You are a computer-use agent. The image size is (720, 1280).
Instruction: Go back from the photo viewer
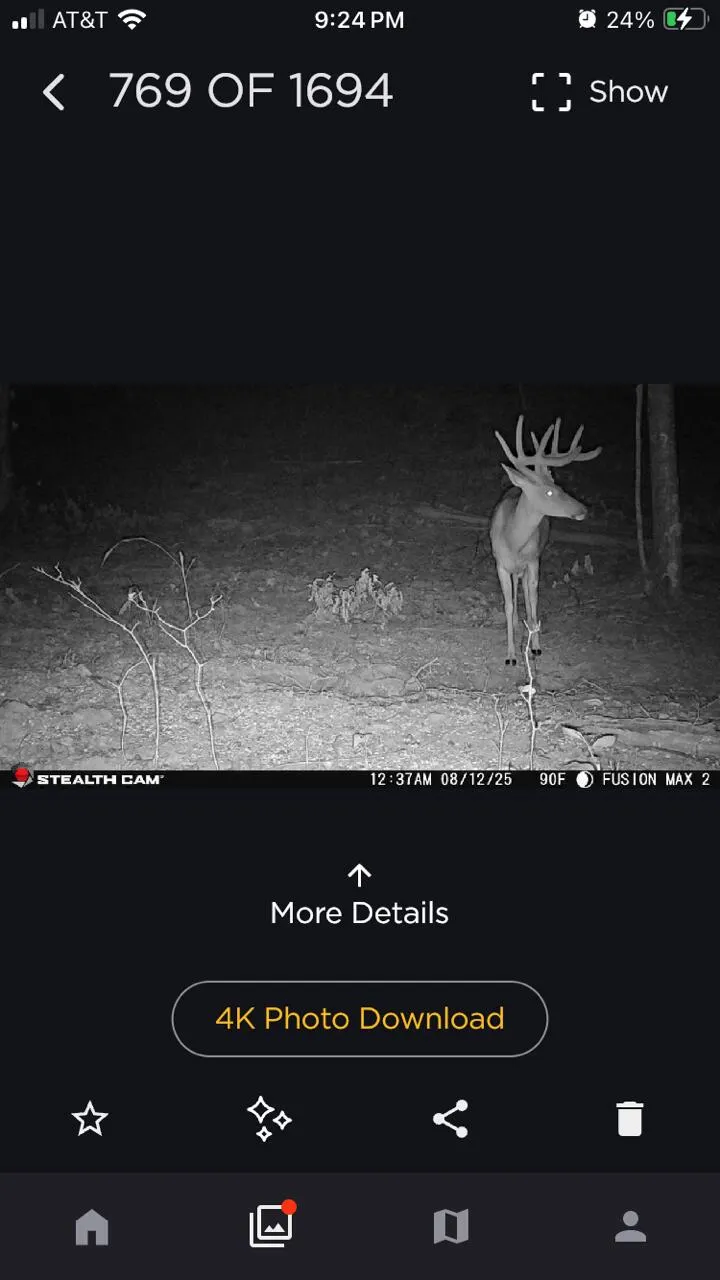tap(54, 93)
